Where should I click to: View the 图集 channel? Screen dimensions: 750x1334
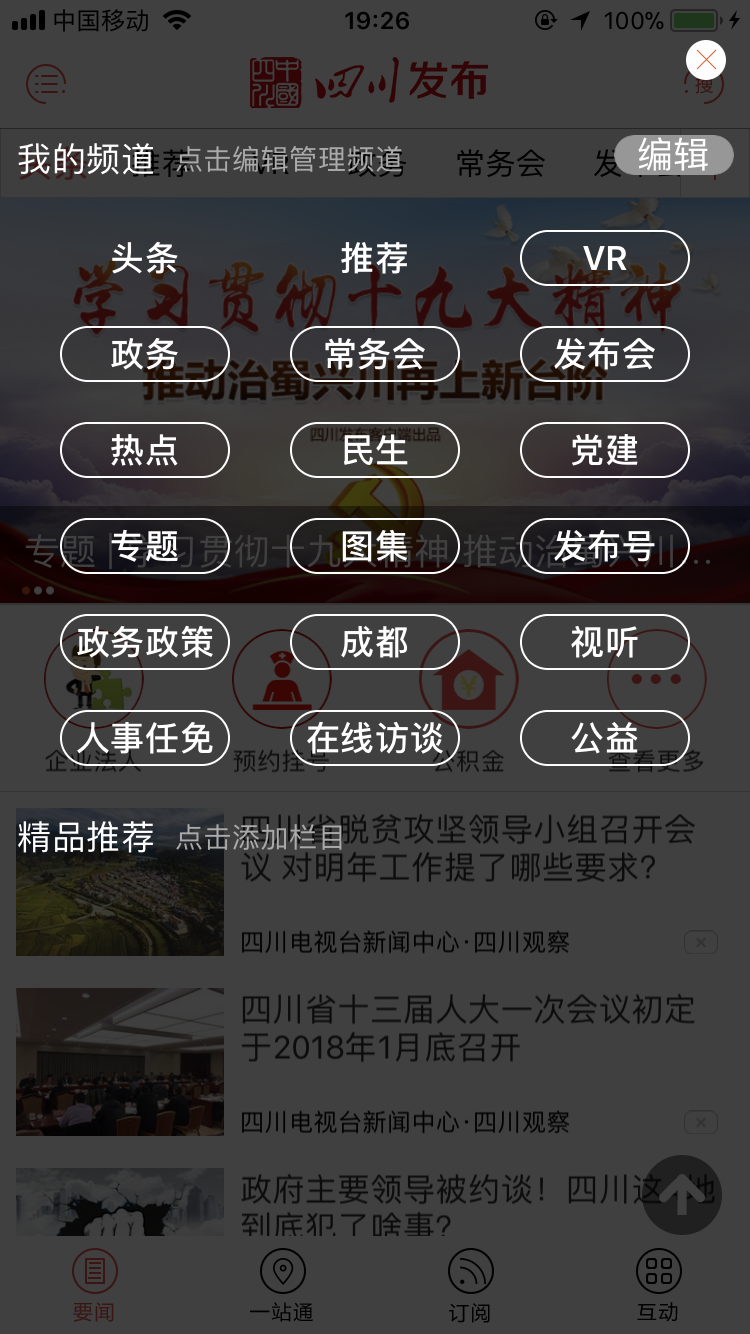point(375,546)
